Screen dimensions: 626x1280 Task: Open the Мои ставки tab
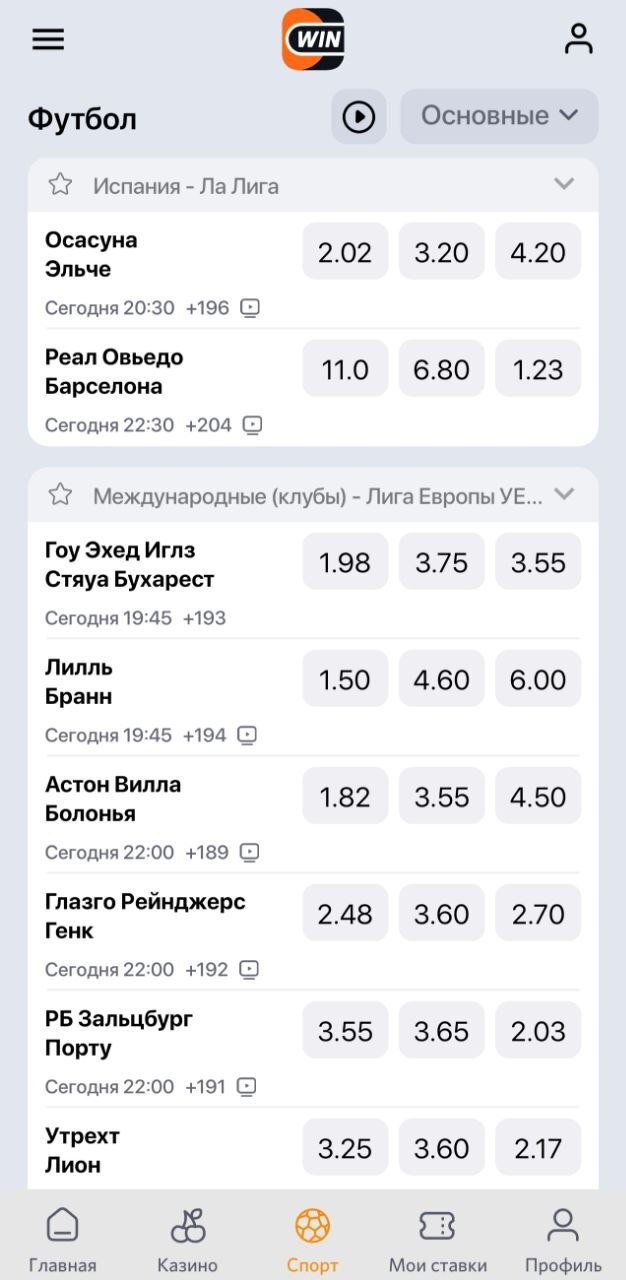[437, 1237]
